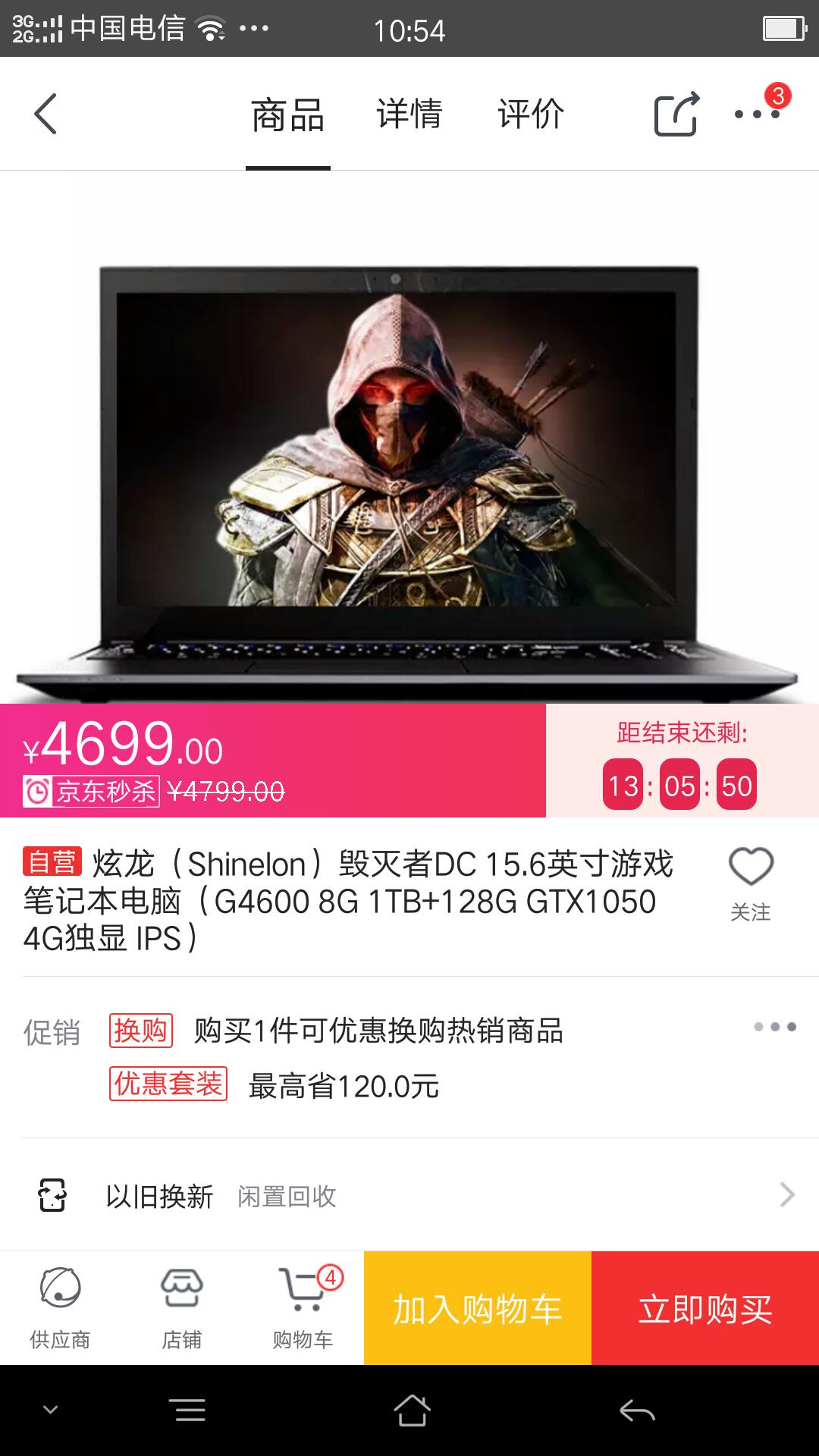Switch to the 评价 tab
The image size is (819, 1456).
click(x=531, y=115)
